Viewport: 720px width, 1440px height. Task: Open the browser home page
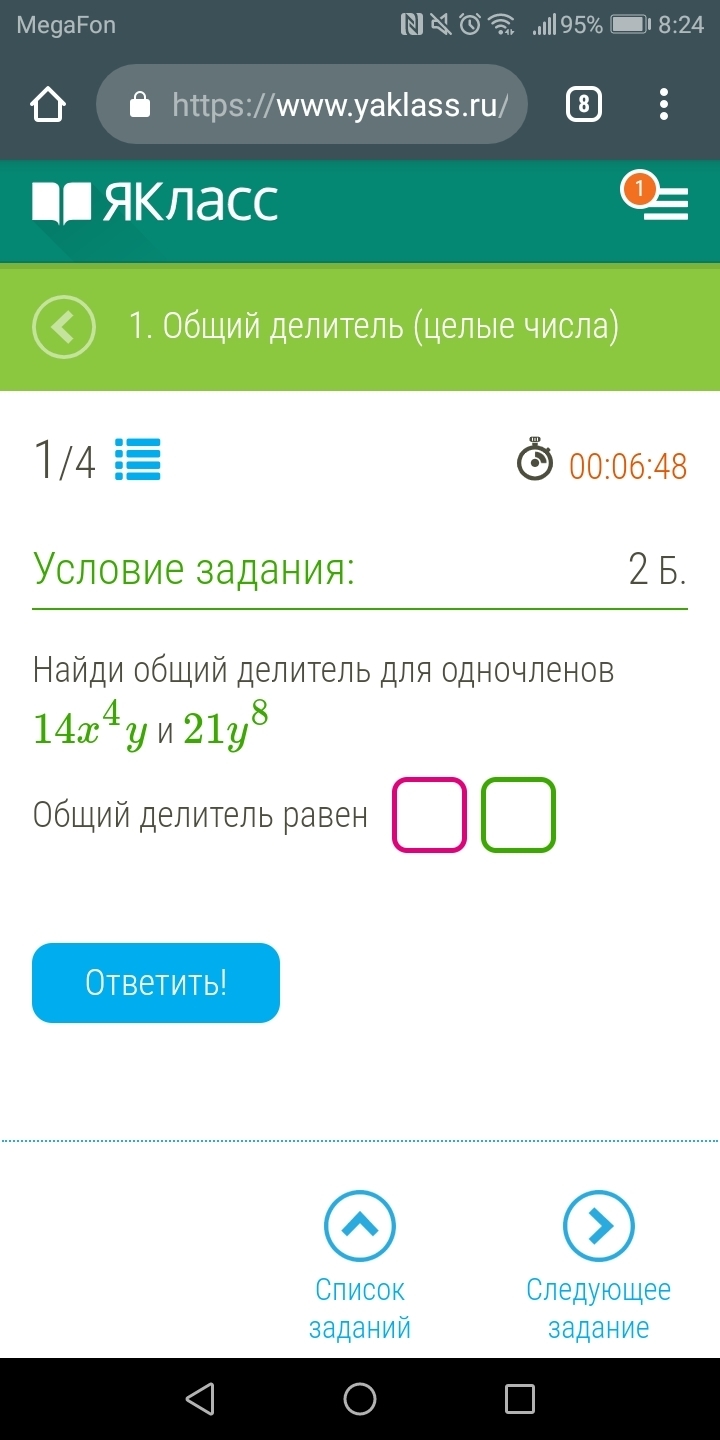point(48,105)
